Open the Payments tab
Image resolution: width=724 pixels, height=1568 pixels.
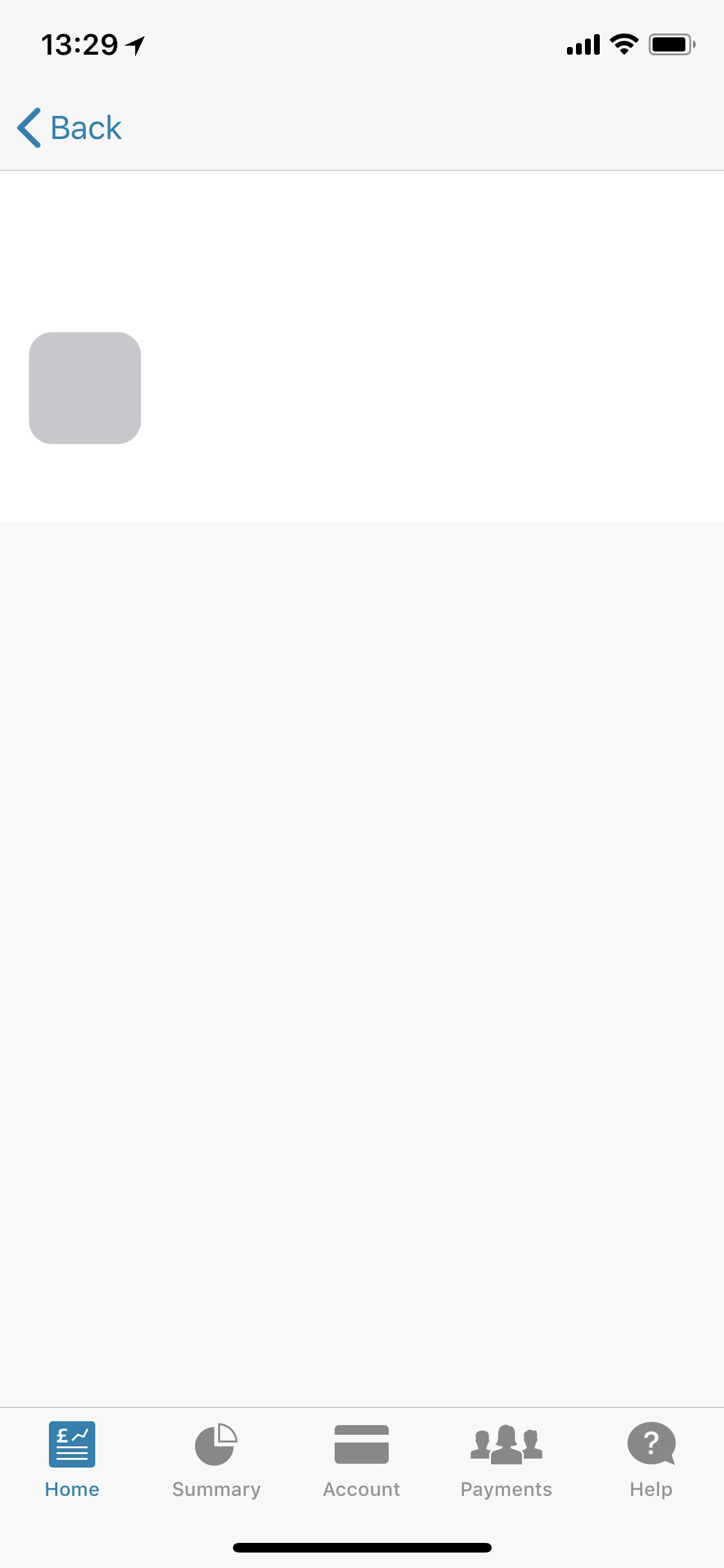pos(506,1459)
